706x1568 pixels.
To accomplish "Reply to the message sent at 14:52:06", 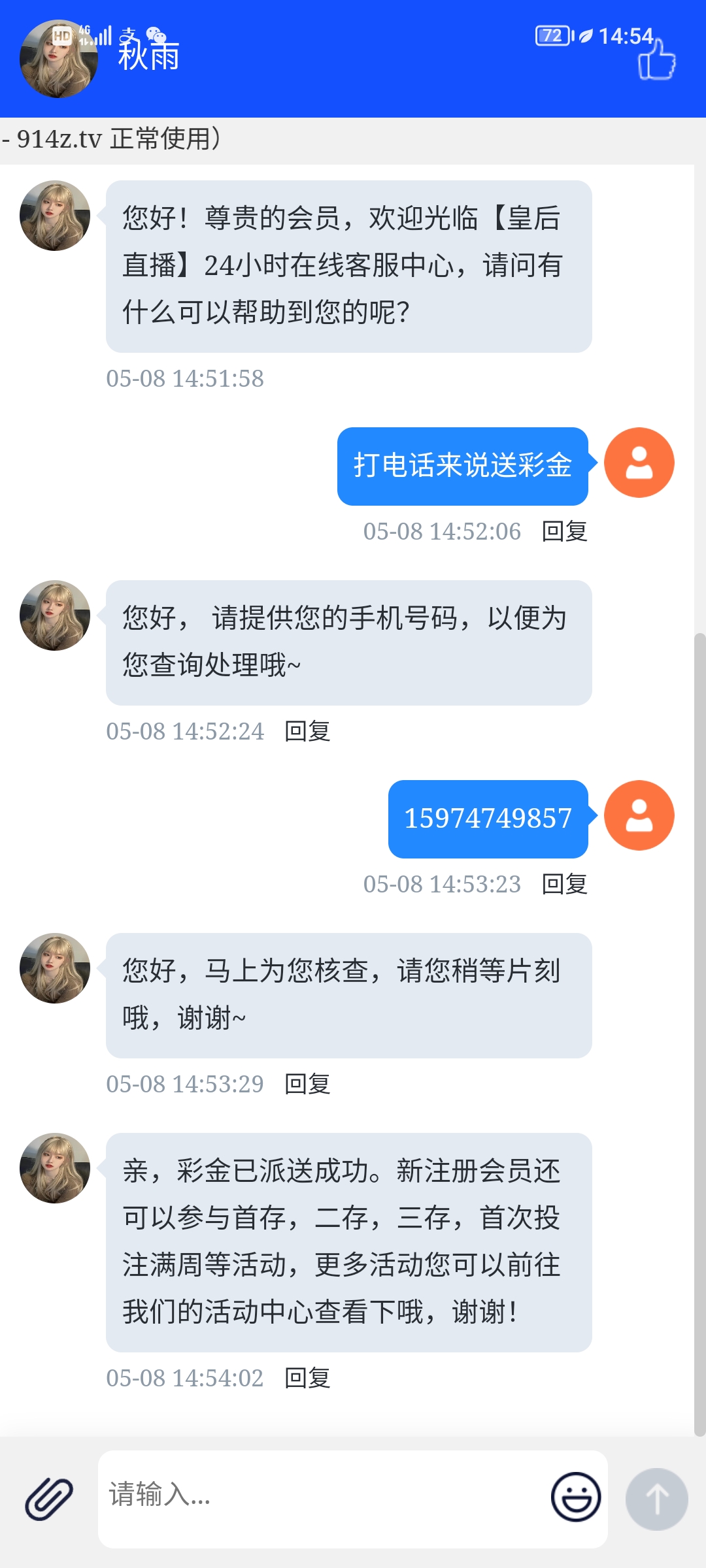I will click(564, 531).
